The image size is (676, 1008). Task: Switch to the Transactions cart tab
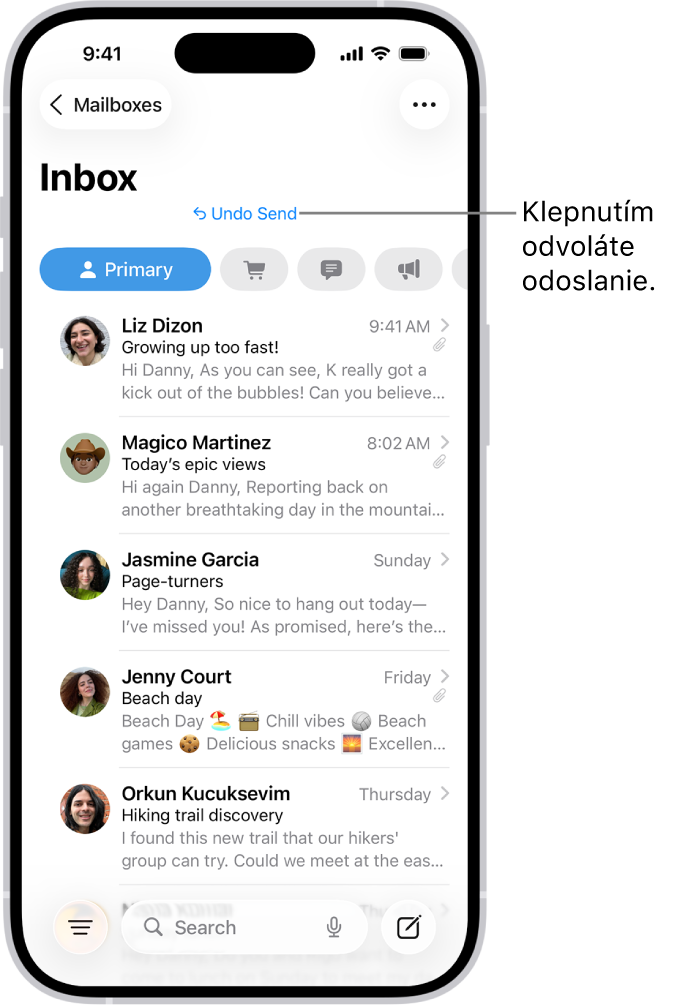click(x=254, y=269)
